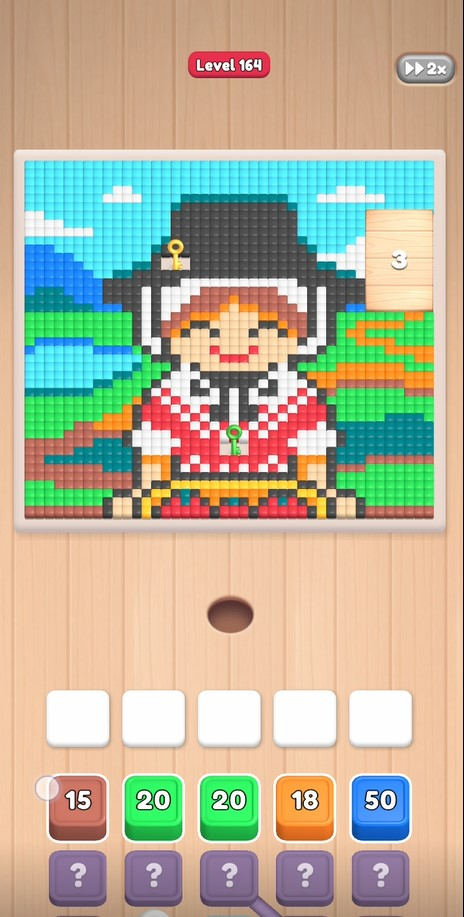Select the brown block numbered 15
The image size is (464, 917).
coord(78,808)
